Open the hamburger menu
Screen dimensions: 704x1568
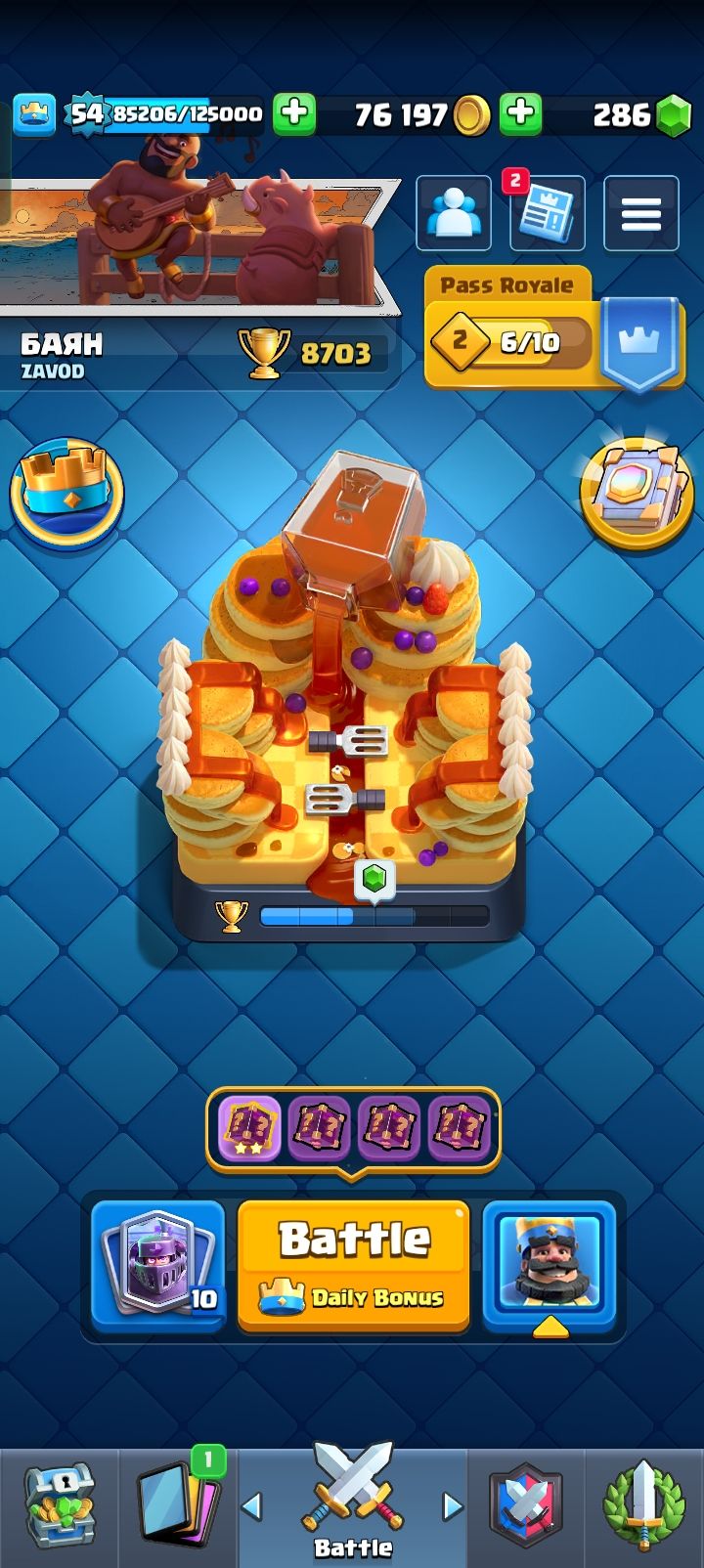640,213
